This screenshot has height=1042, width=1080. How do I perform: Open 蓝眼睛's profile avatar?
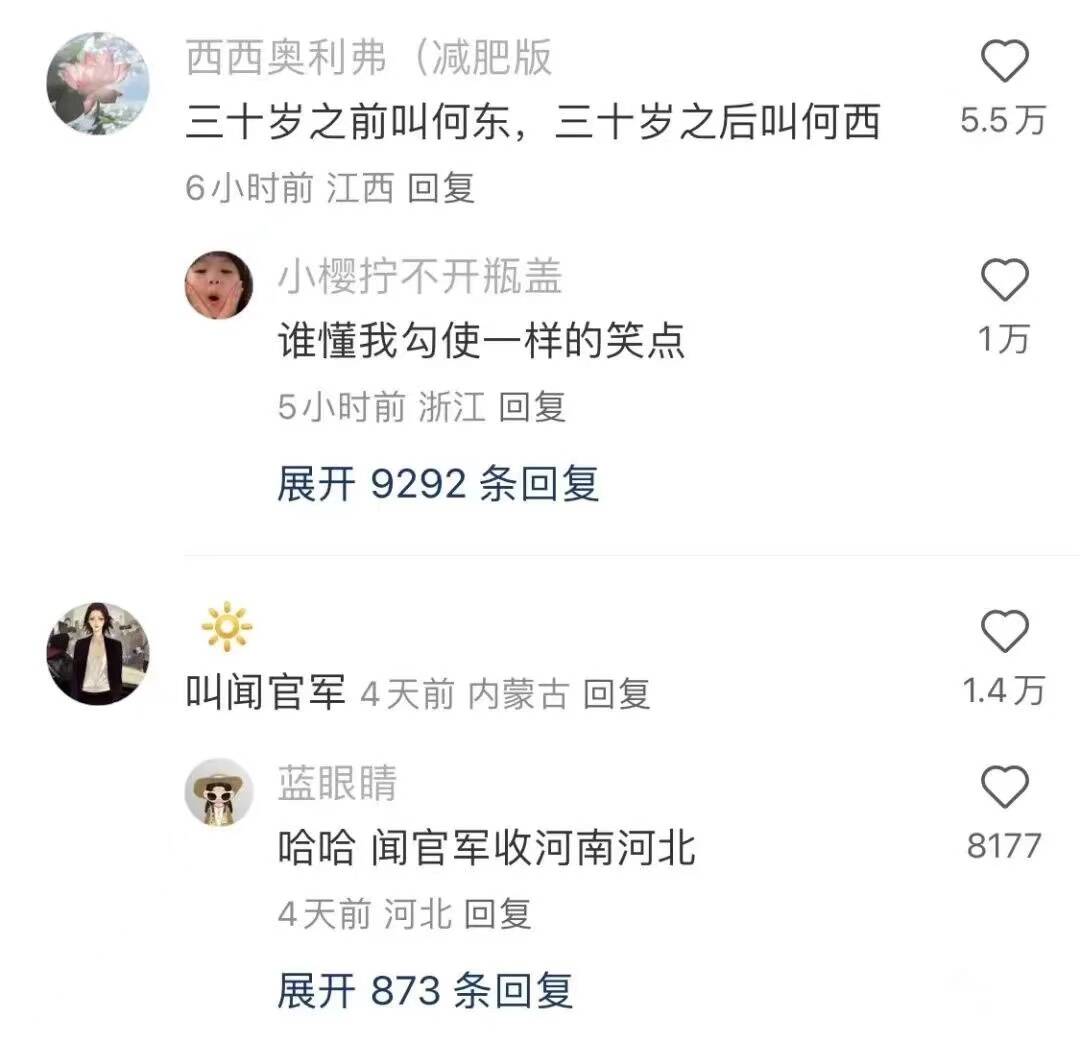[x=219, y=792]
